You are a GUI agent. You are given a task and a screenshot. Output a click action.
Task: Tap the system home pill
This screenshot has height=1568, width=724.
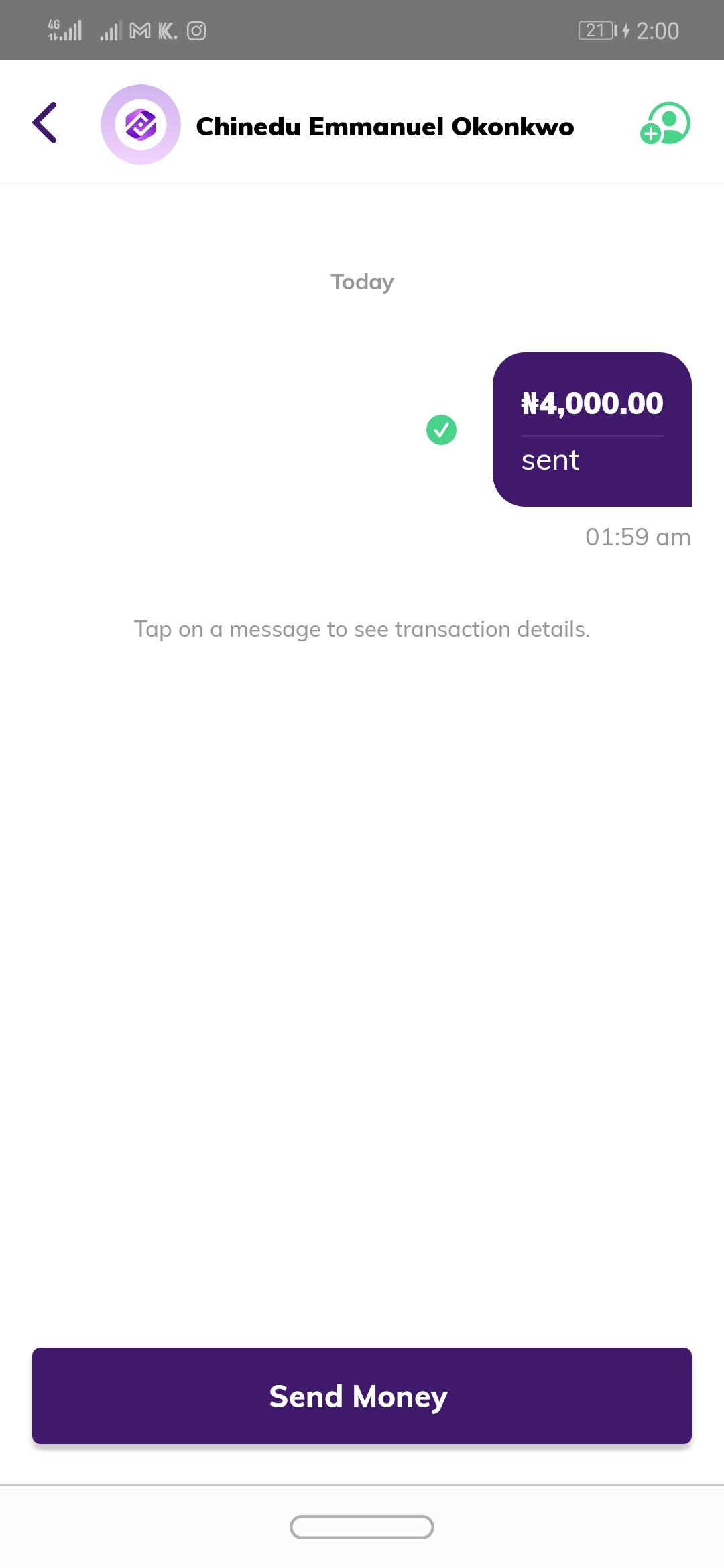362,1527
